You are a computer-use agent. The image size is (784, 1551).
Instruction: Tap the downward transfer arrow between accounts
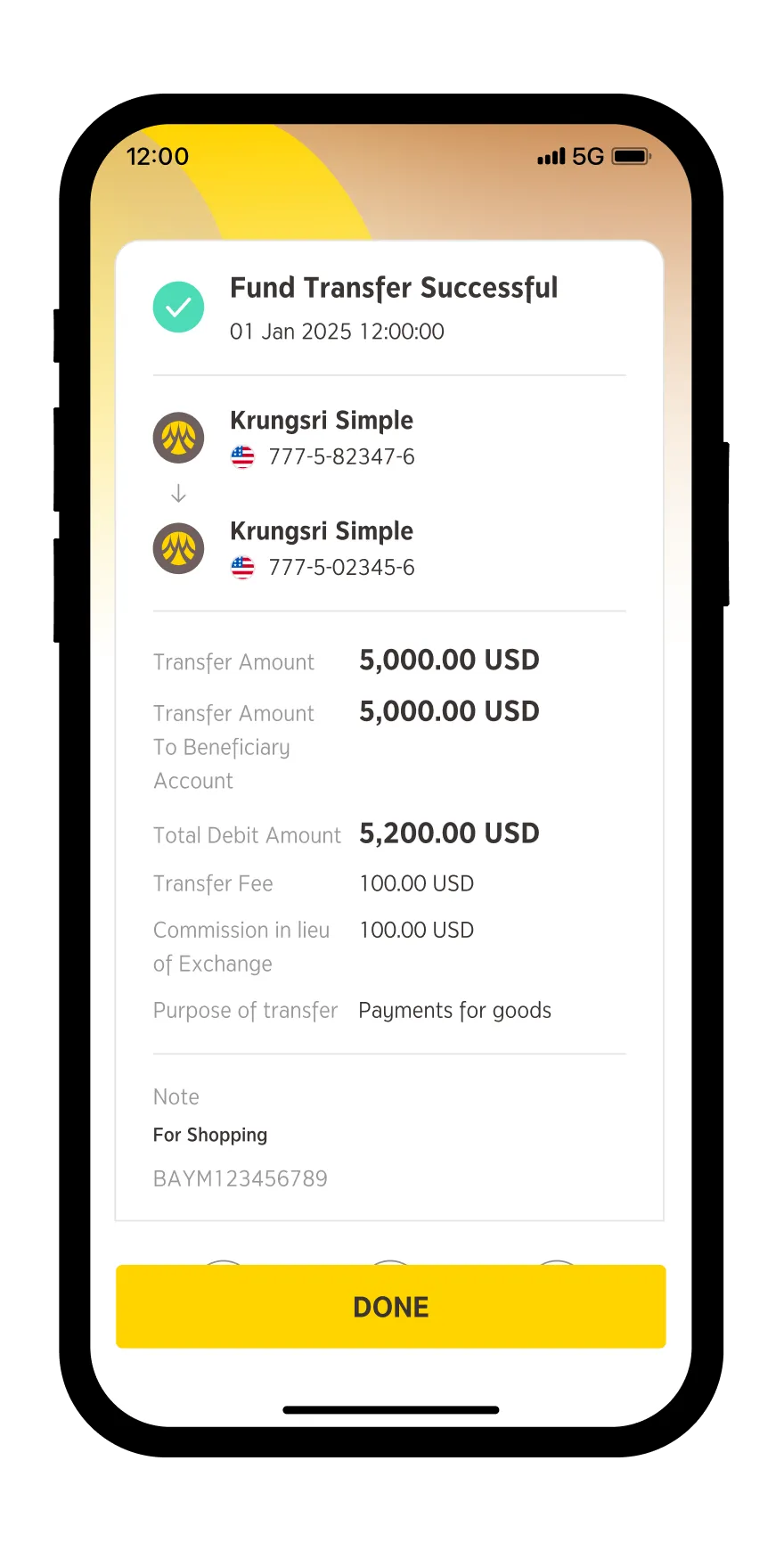pos(178,492)
